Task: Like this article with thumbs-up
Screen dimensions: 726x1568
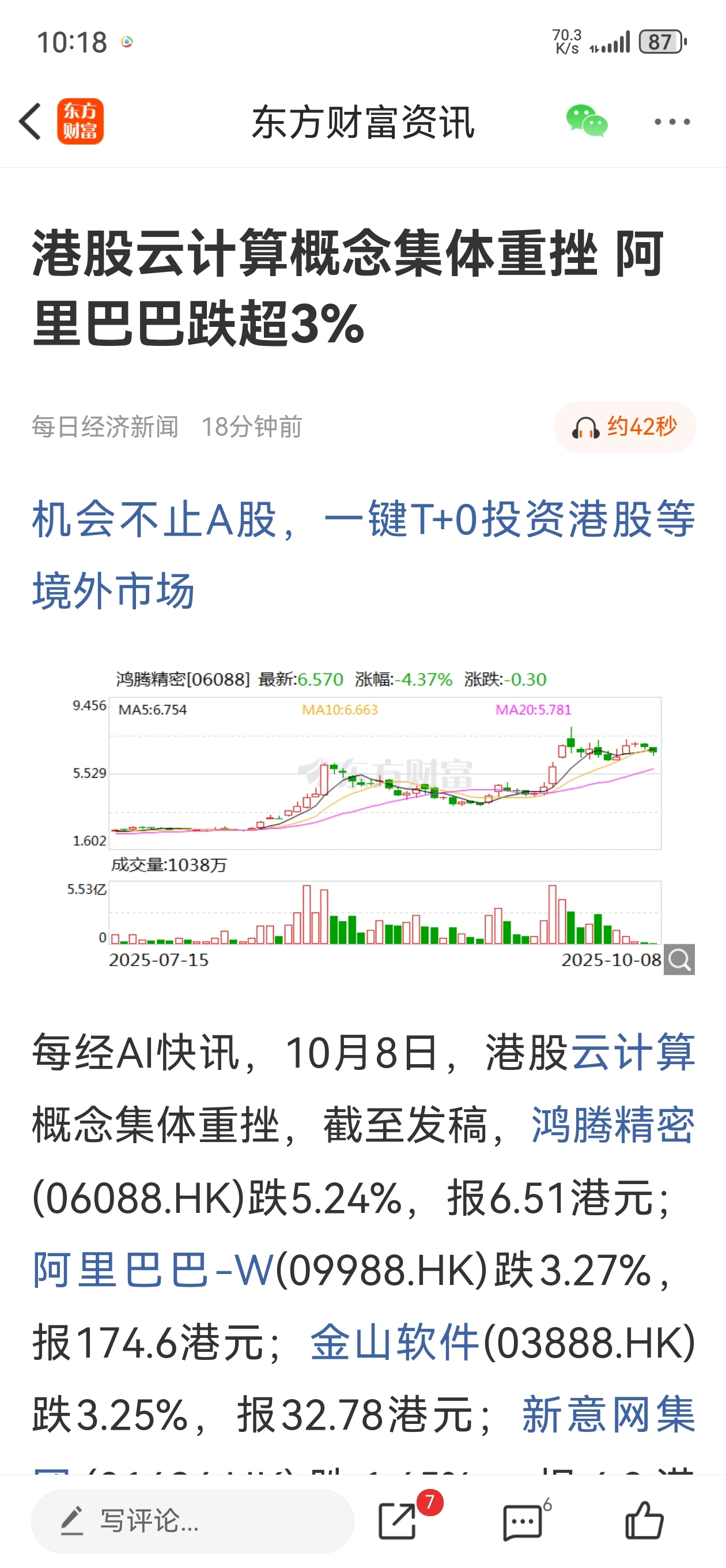Action: [x=644, y=1520]
